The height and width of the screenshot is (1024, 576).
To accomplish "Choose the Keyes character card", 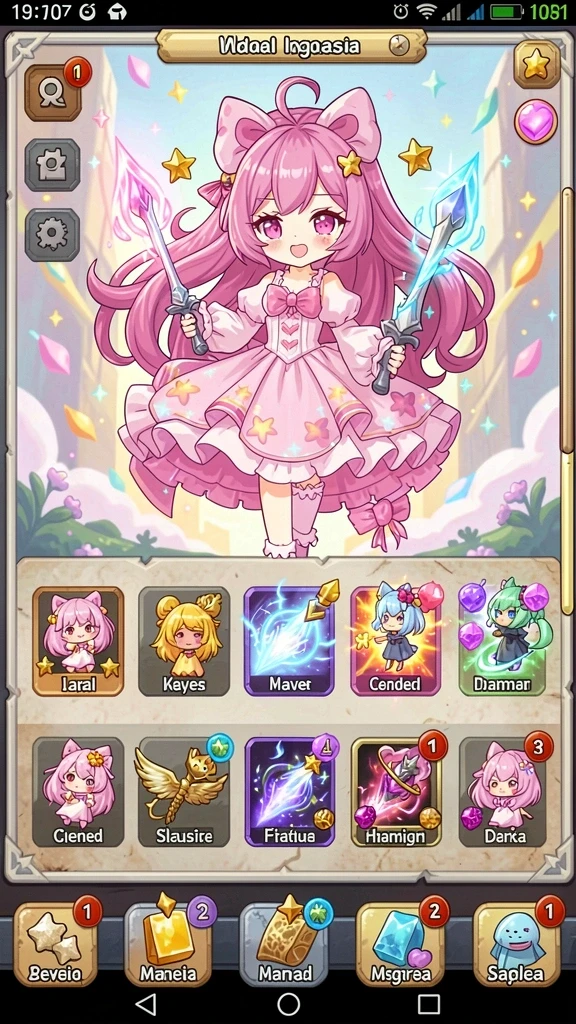I will click(x=184, y=641).
